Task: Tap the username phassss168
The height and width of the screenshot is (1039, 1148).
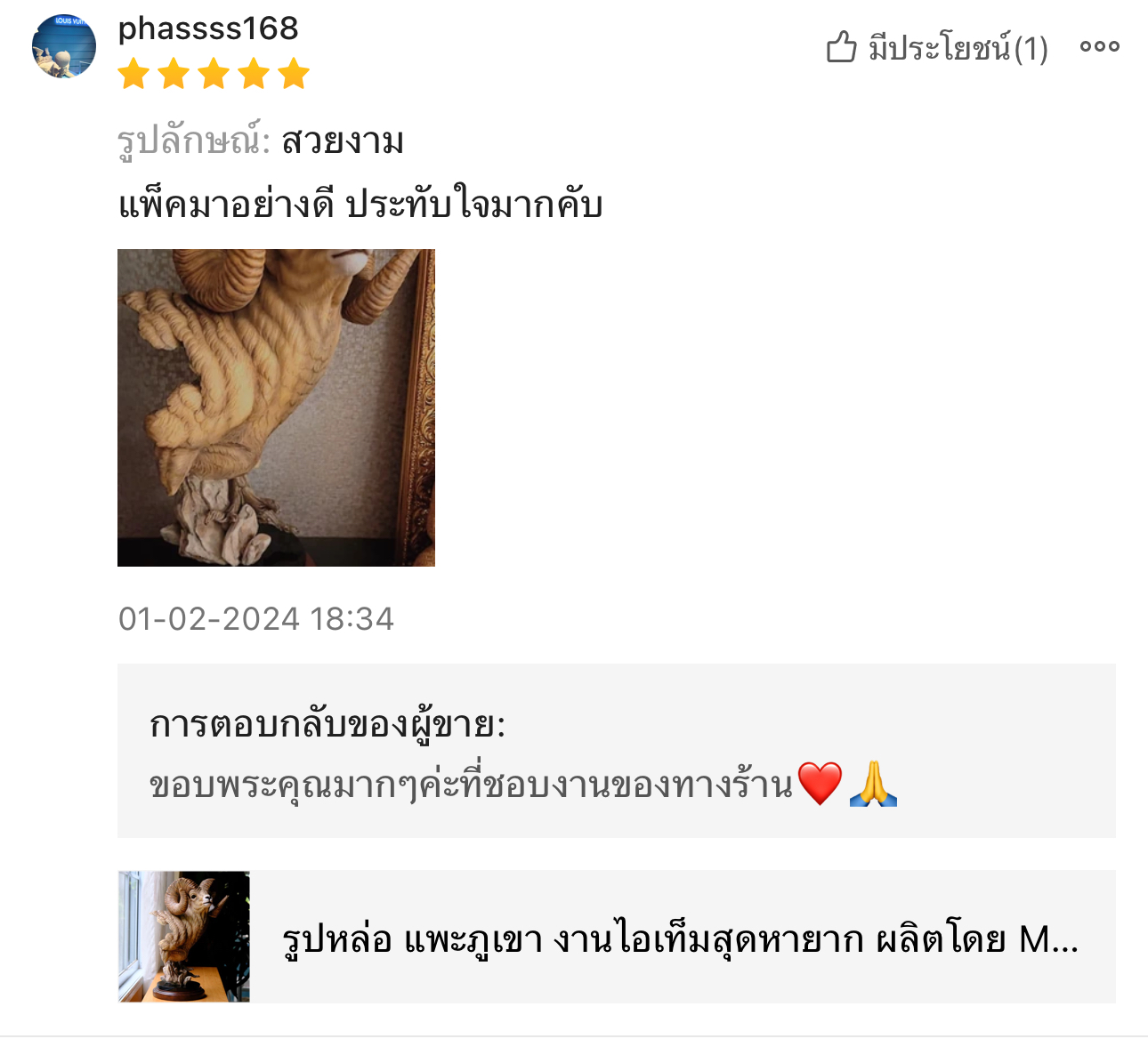Action: pyautogui.click(x=208, y=28)
